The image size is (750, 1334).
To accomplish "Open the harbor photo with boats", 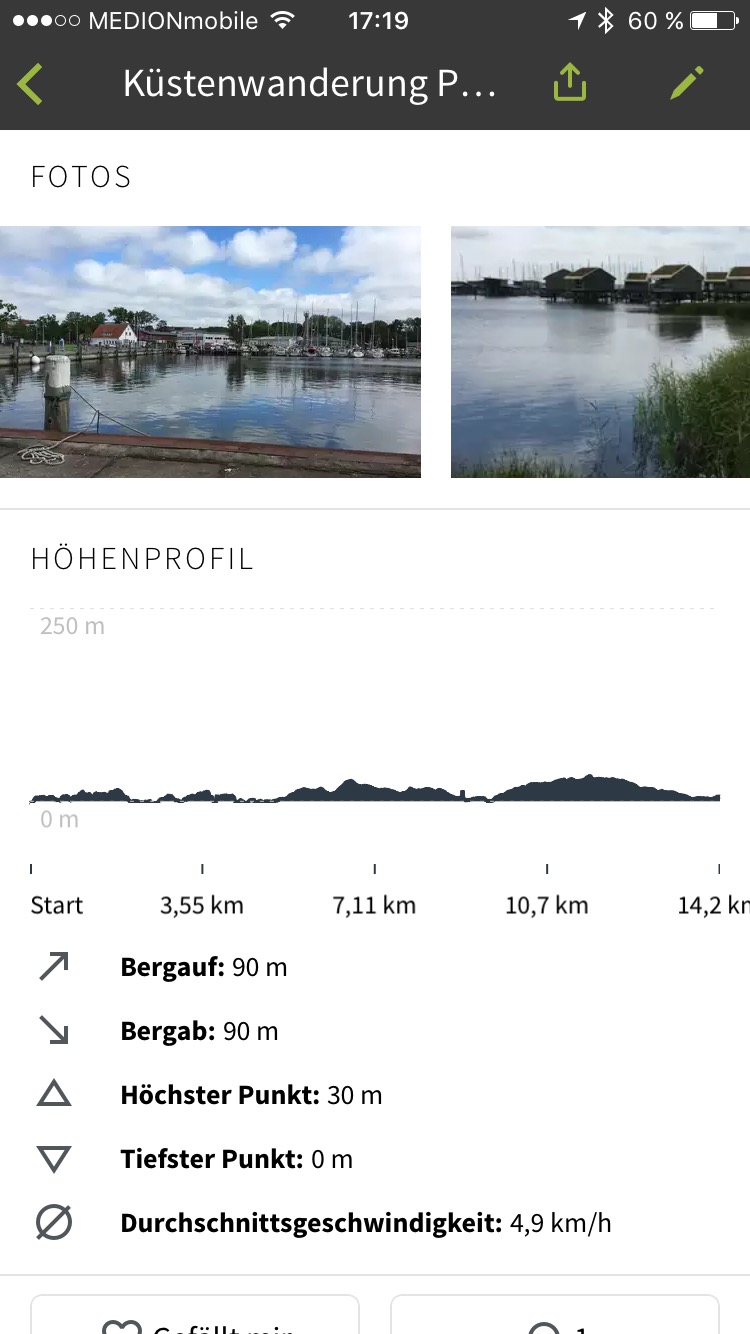I will (210, 352).
